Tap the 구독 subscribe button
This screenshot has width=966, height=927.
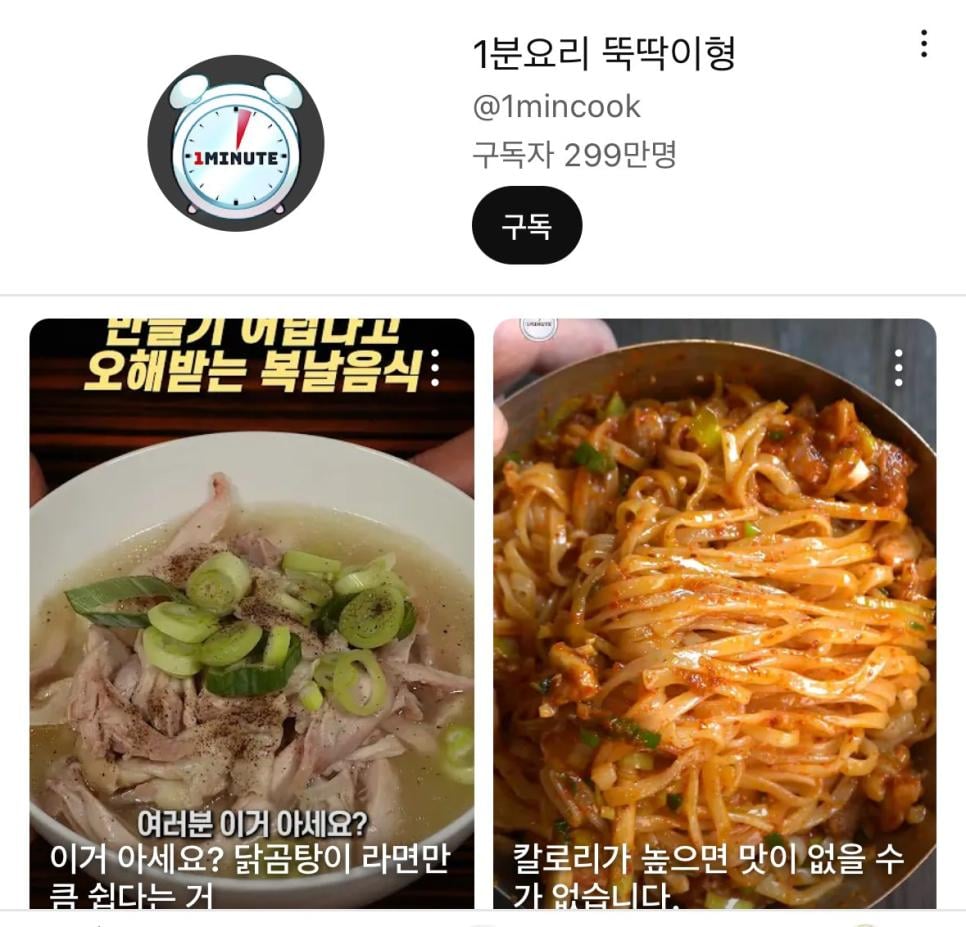[526, 226]
